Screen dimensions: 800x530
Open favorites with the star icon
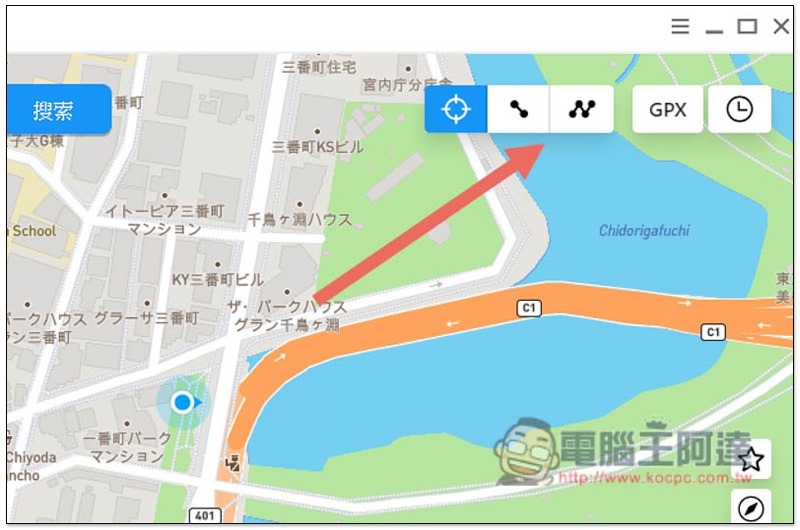click(751, 460)
